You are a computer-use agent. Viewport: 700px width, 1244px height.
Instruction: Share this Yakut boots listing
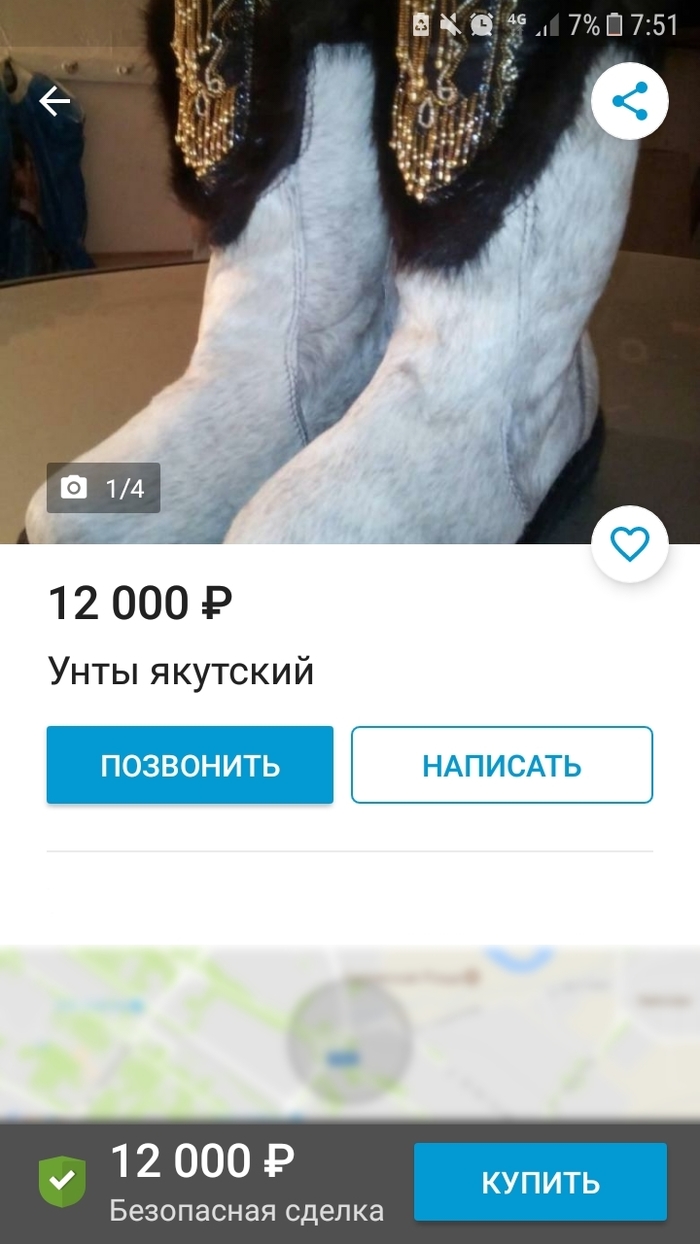629,100
